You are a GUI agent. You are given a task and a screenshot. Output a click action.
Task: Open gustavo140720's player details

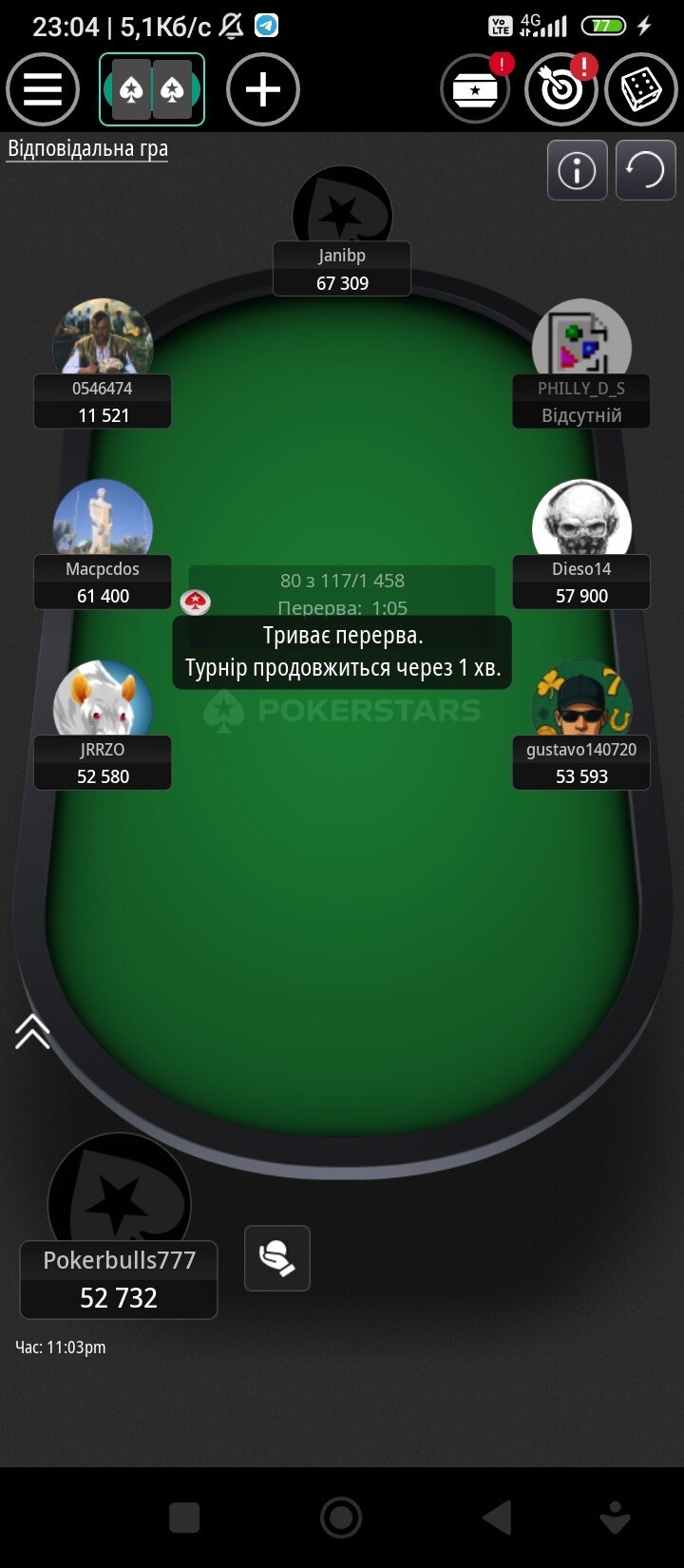(581, 762)
